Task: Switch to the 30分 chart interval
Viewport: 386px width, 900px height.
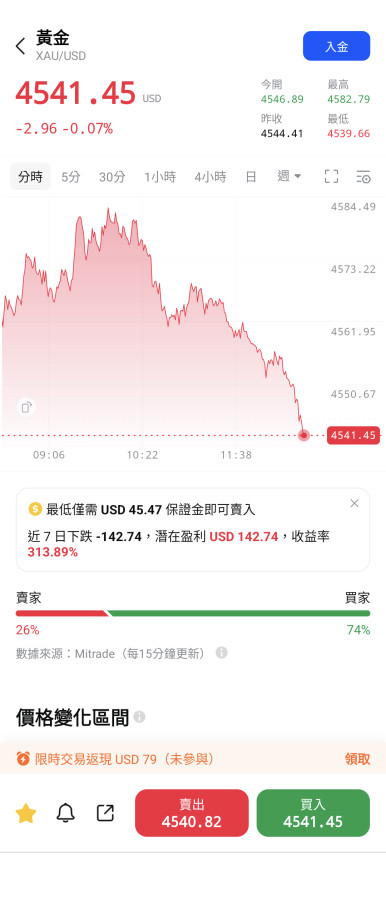Action: 112,177
